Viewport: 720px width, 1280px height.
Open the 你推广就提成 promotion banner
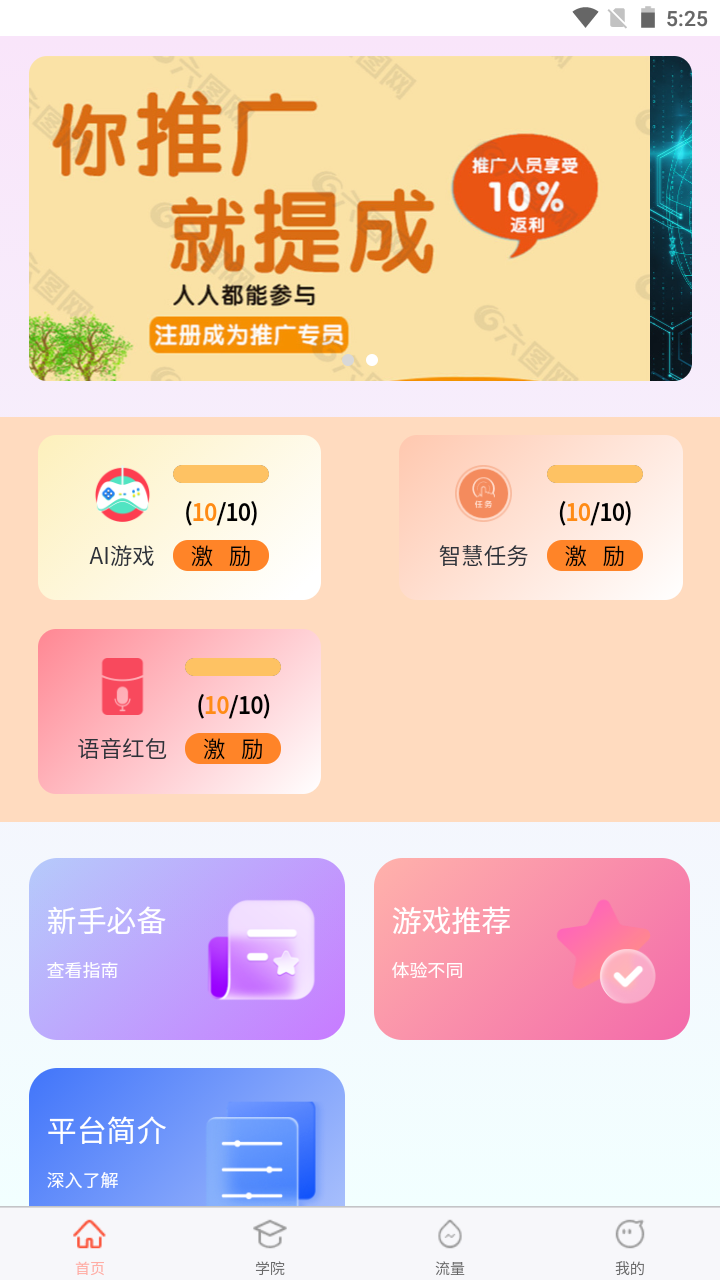(x=340, y=218)
